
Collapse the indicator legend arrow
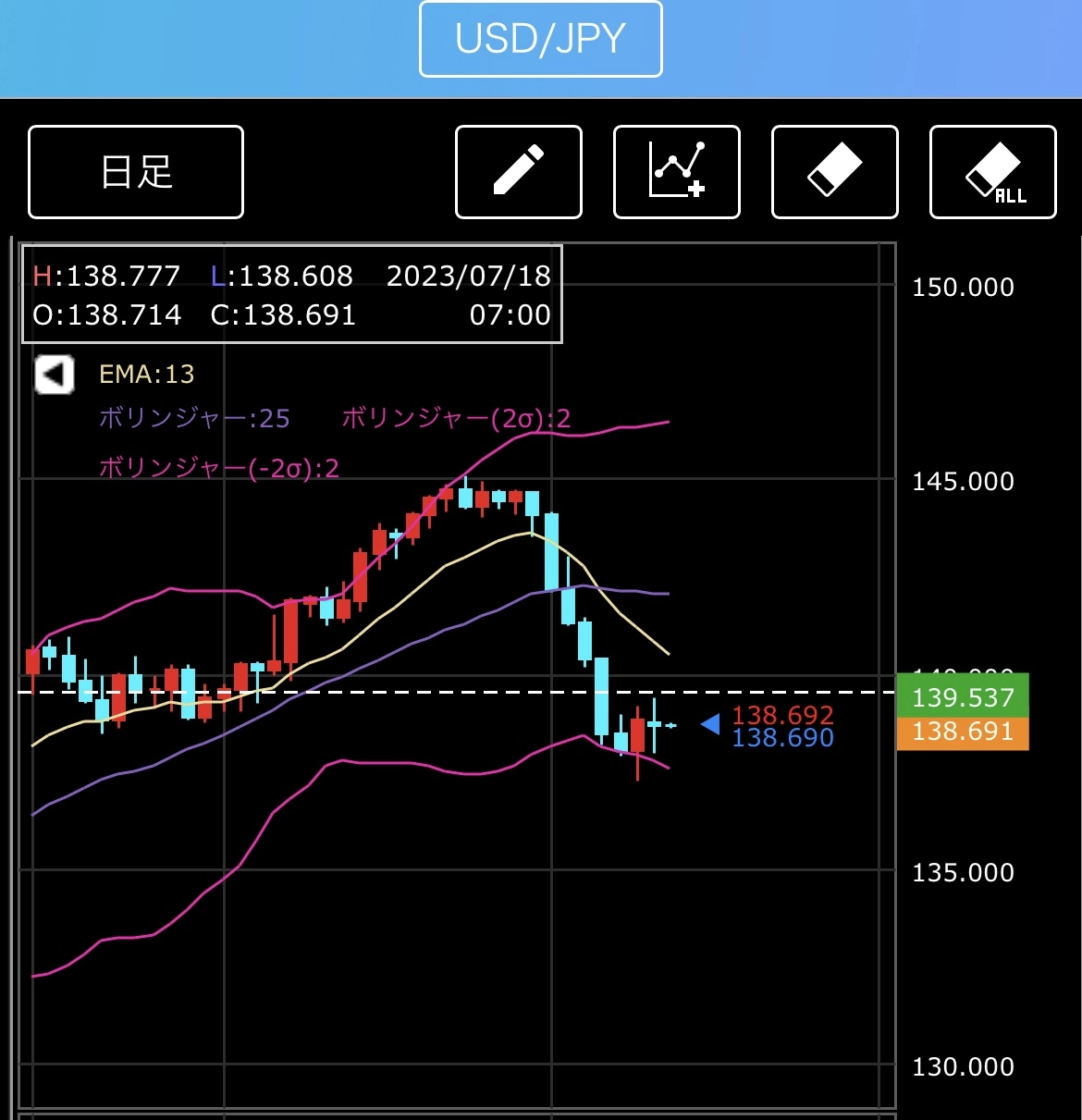(x=54, y=375)
